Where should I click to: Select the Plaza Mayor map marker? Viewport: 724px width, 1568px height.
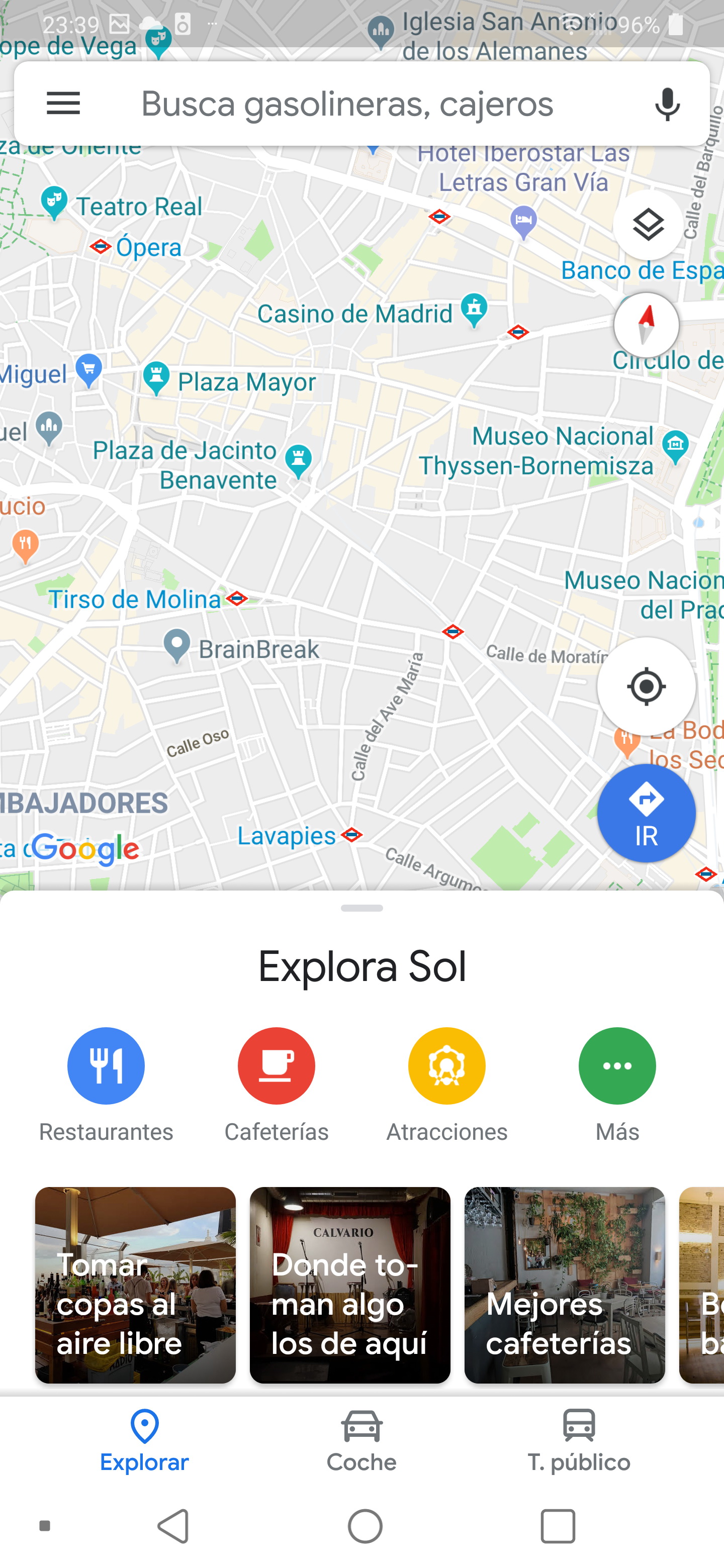156,378
